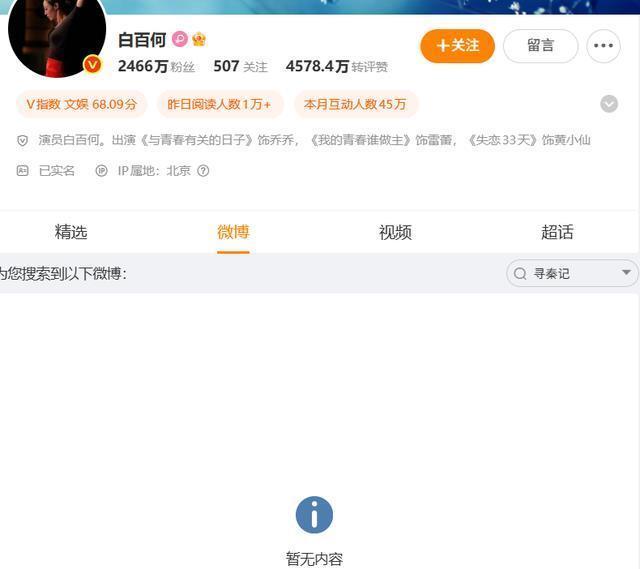
Task: Switch to the 视频 tab
Action: click(x=395, y=232)
